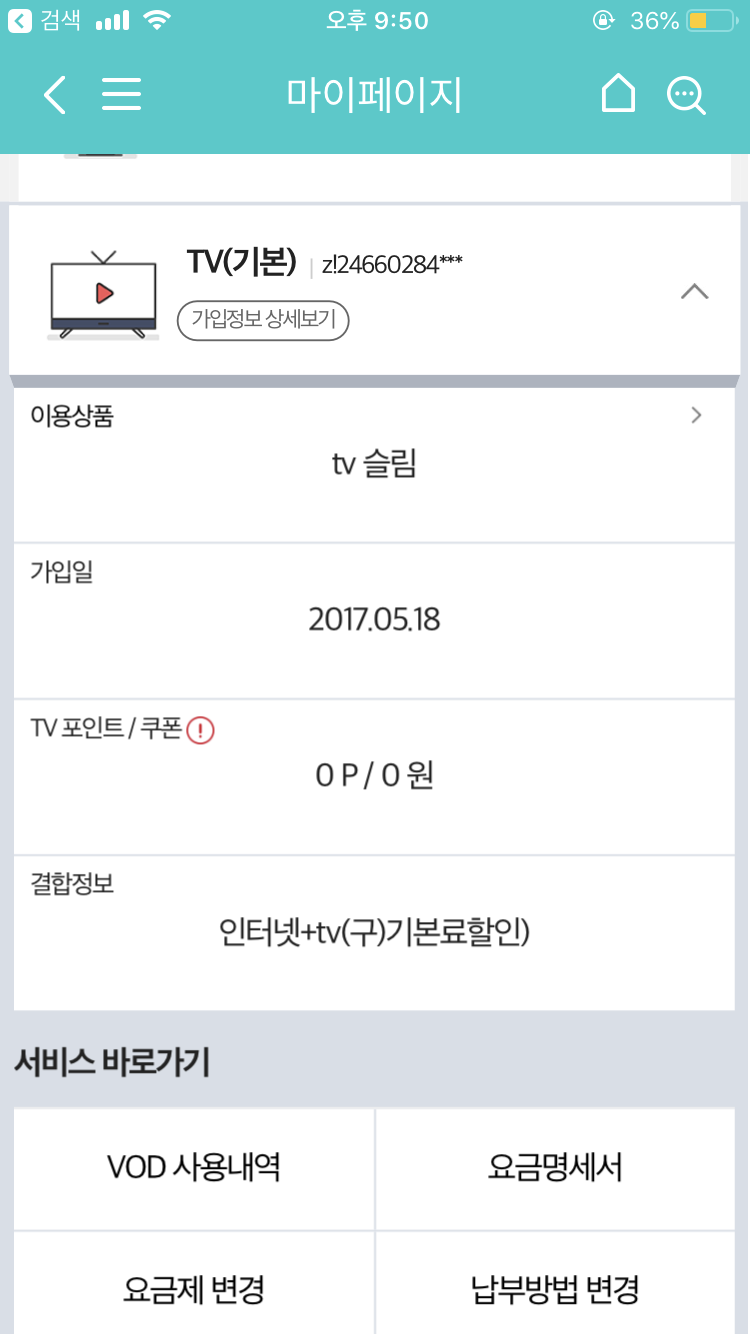Tap the TV 포인트/쿠폰 info icon
750x1334 pixels.
(200, 731)
